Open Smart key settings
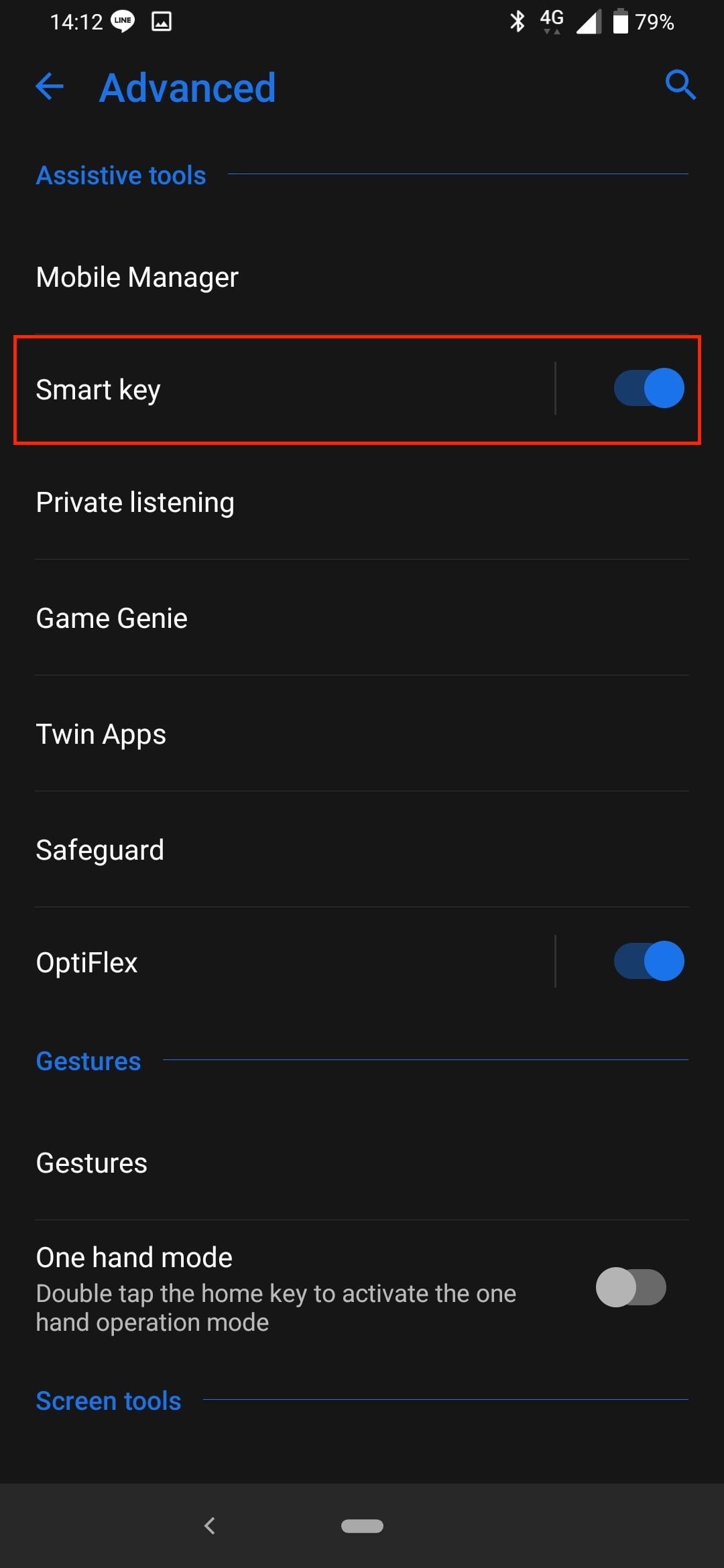 (268, 389)
